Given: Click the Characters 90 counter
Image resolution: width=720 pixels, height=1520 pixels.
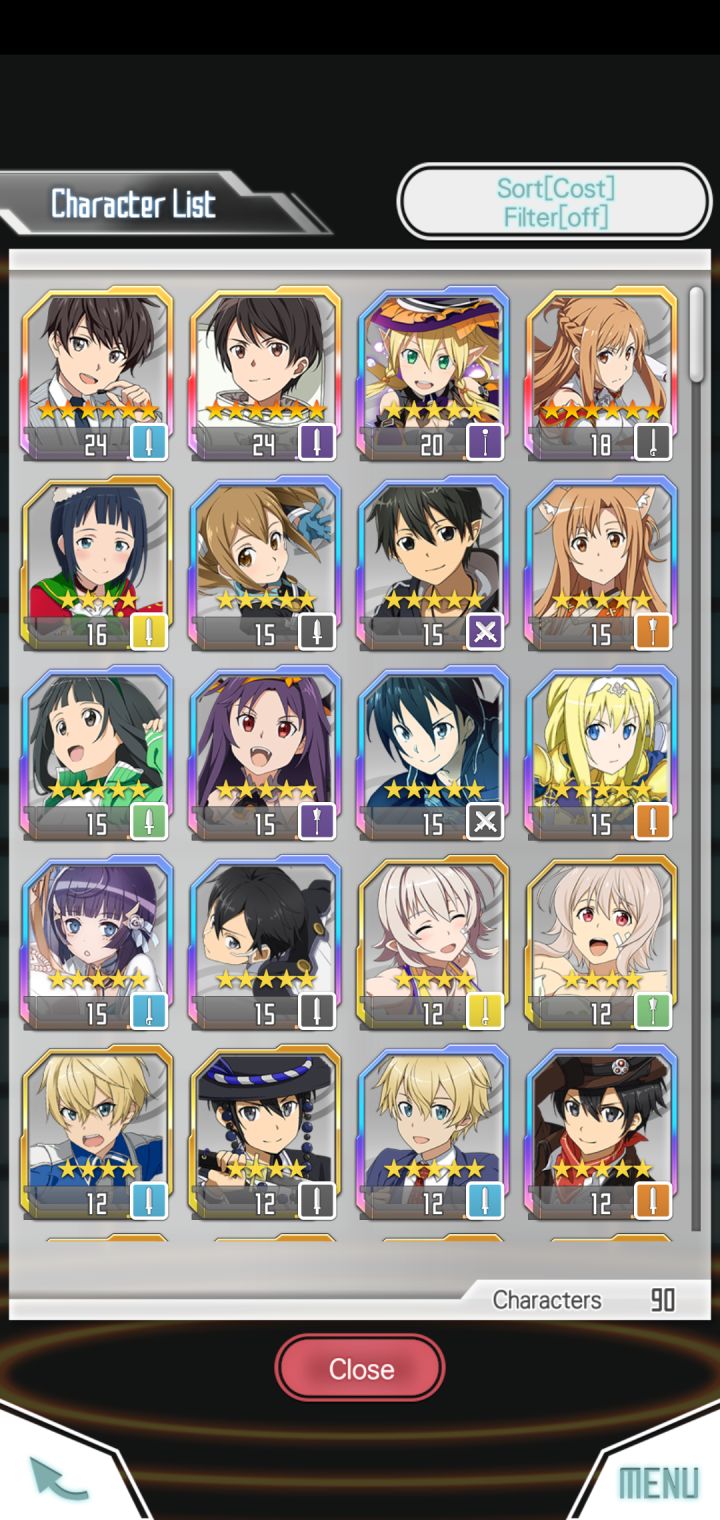Looking at the screenshot, I should [580, 1300].
